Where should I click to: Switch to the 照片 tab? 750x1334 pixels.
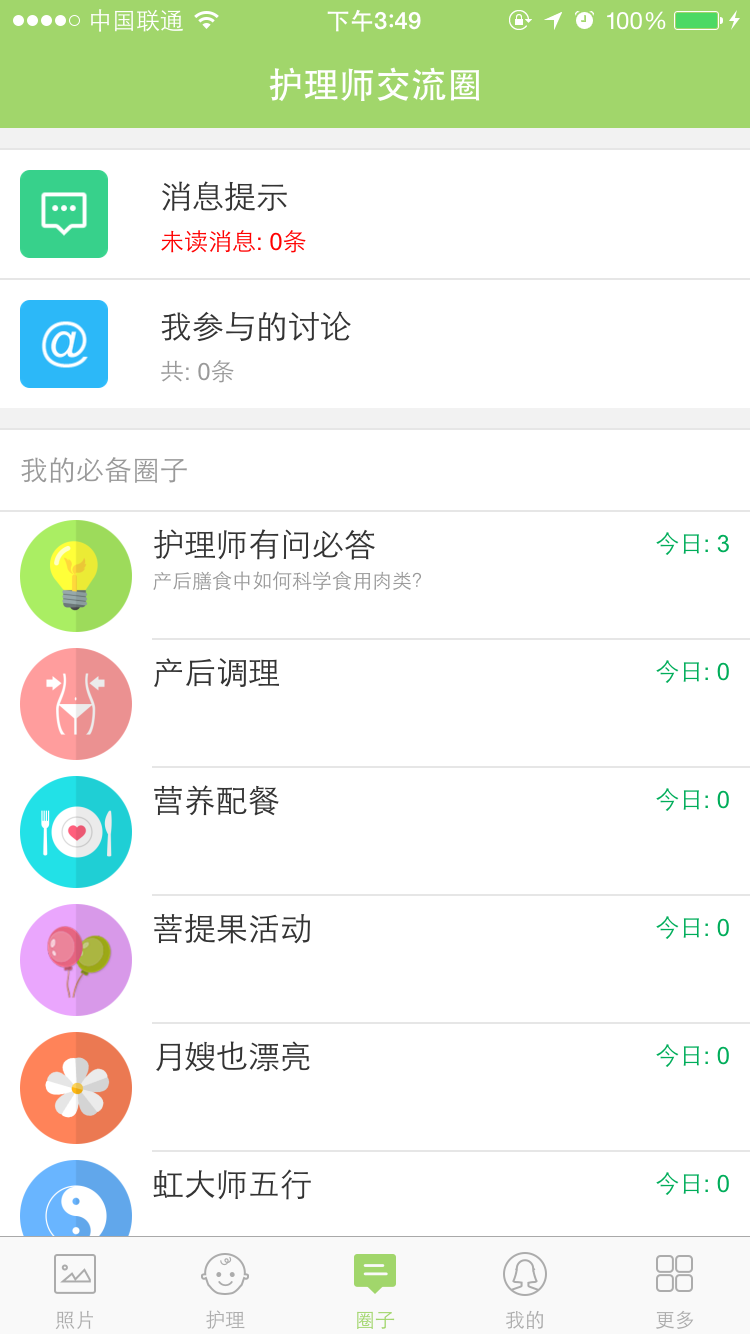click(75, 1288)
